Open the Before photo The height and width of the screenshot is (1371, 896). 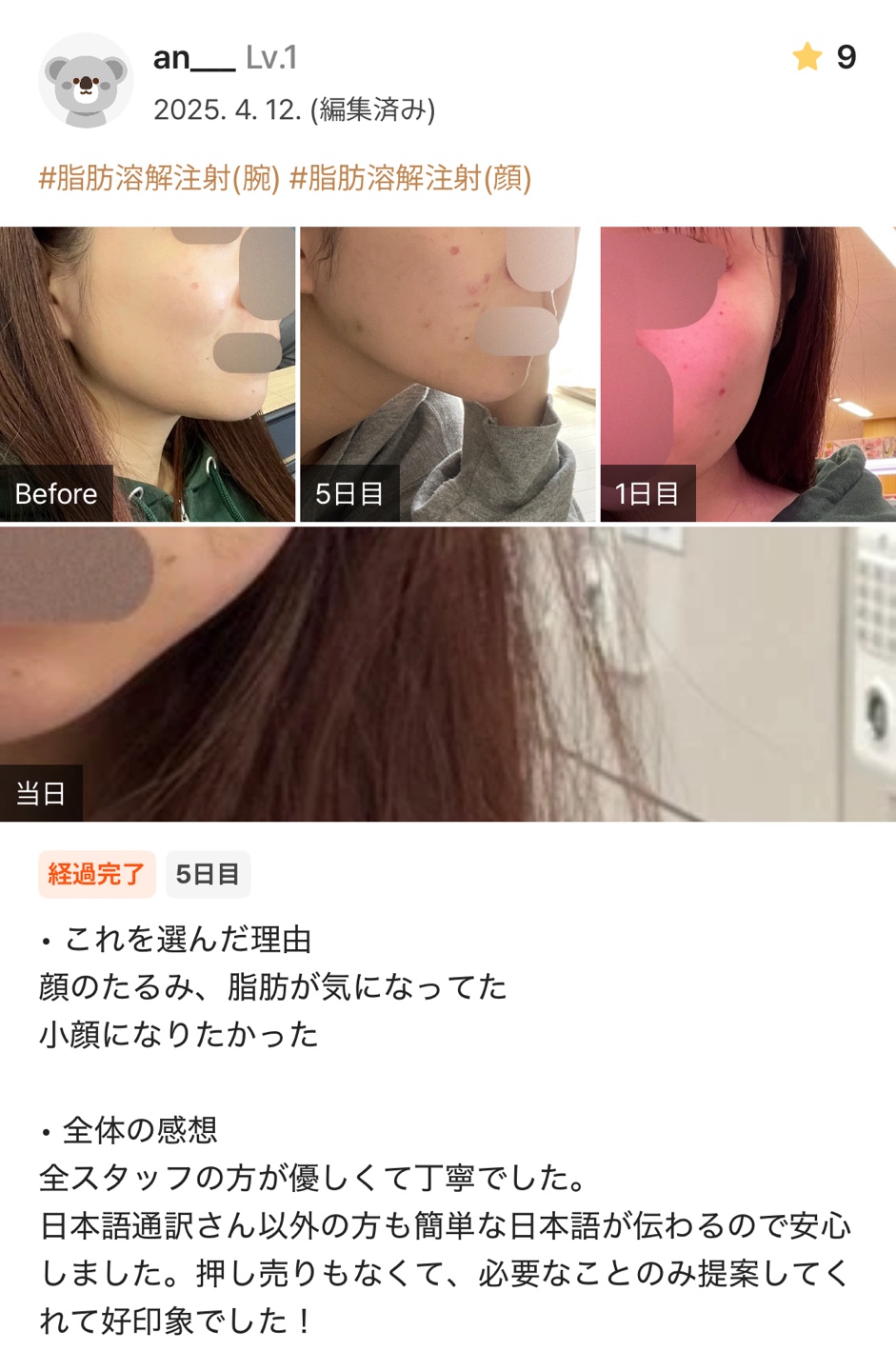[x=147, y=373]
